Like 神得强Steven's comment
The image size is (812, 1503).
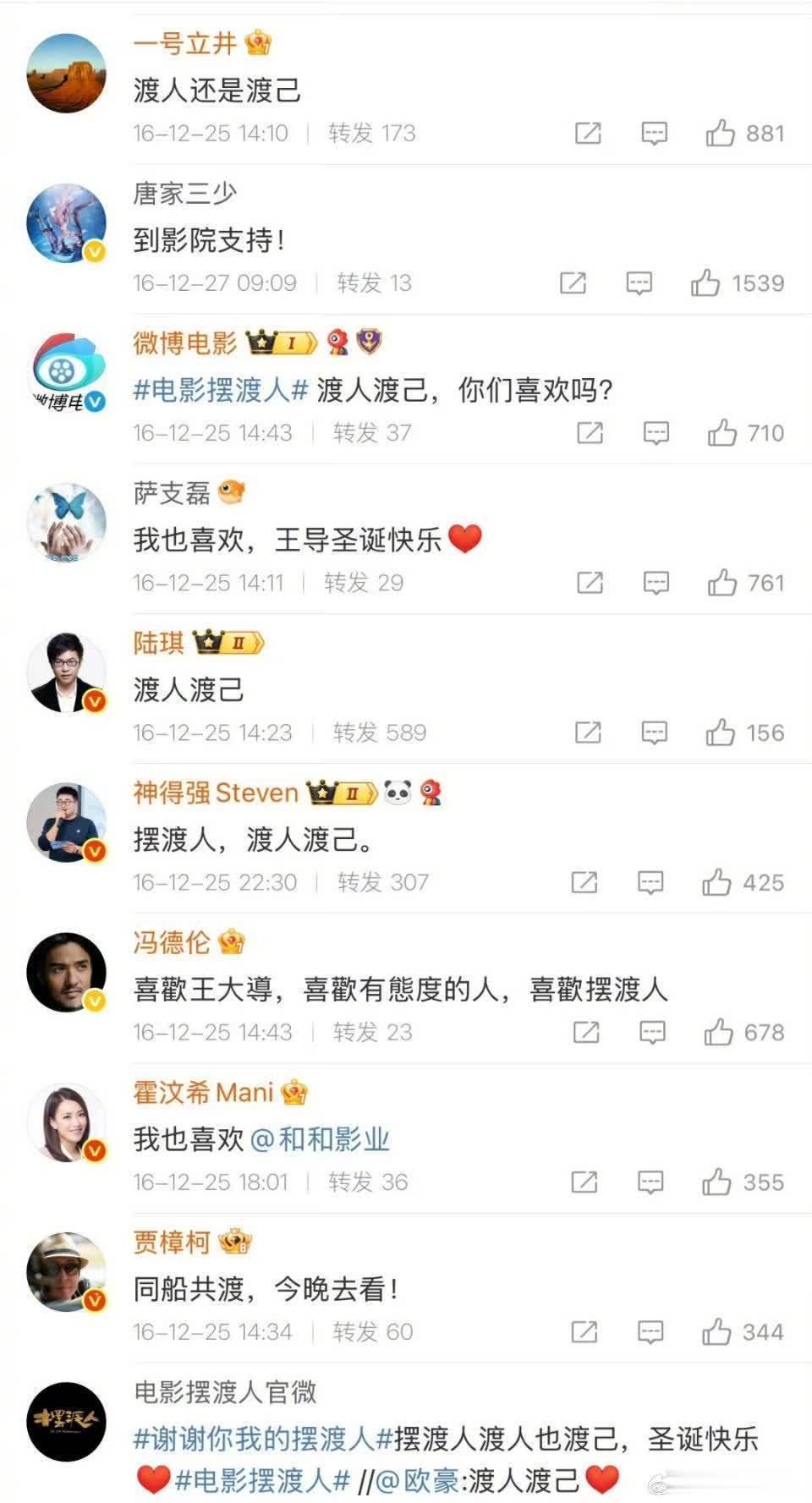coord(716,882)
